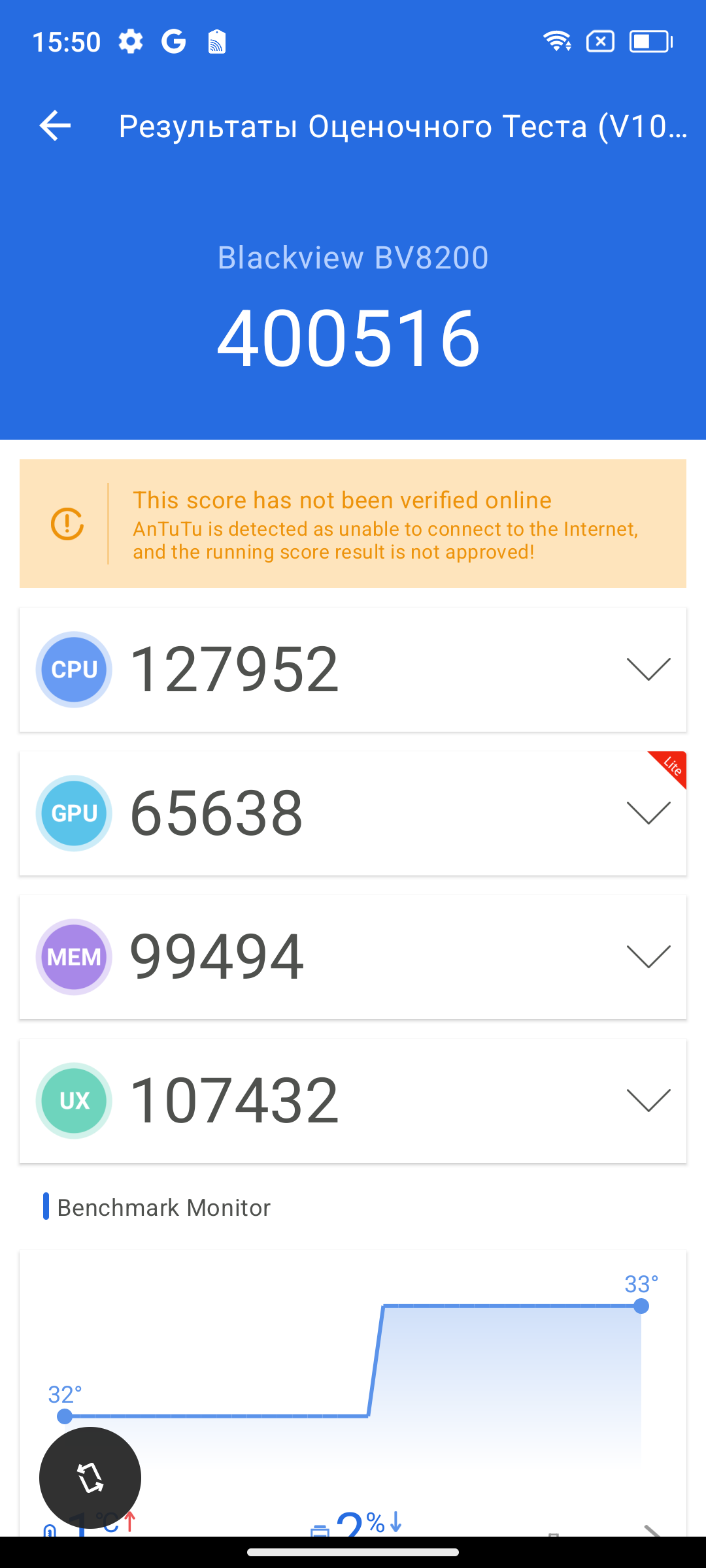The height and width of the screenshot is (1568, 706).
Task: Expand the UX score details
Action: click(x=648, y=1100)
